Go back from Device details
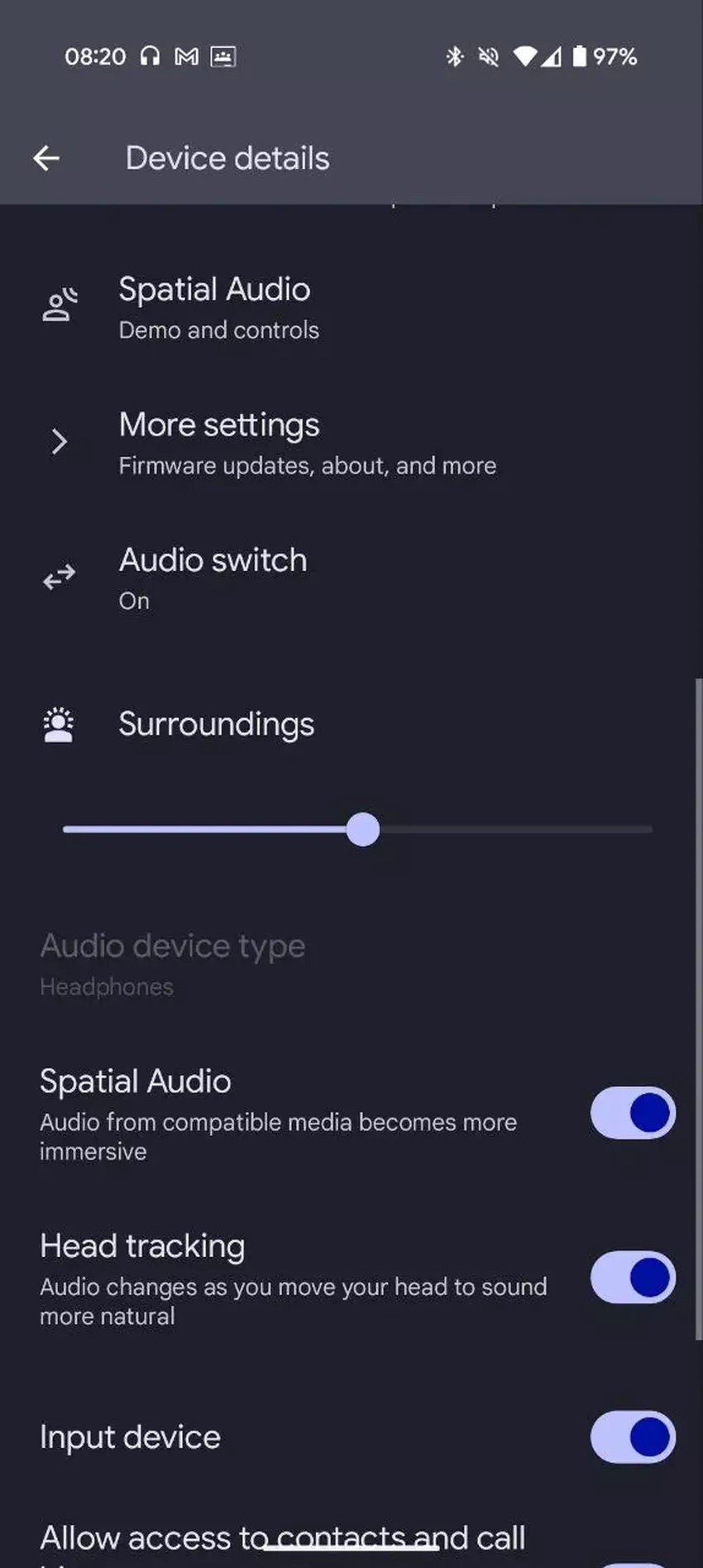 46,158
